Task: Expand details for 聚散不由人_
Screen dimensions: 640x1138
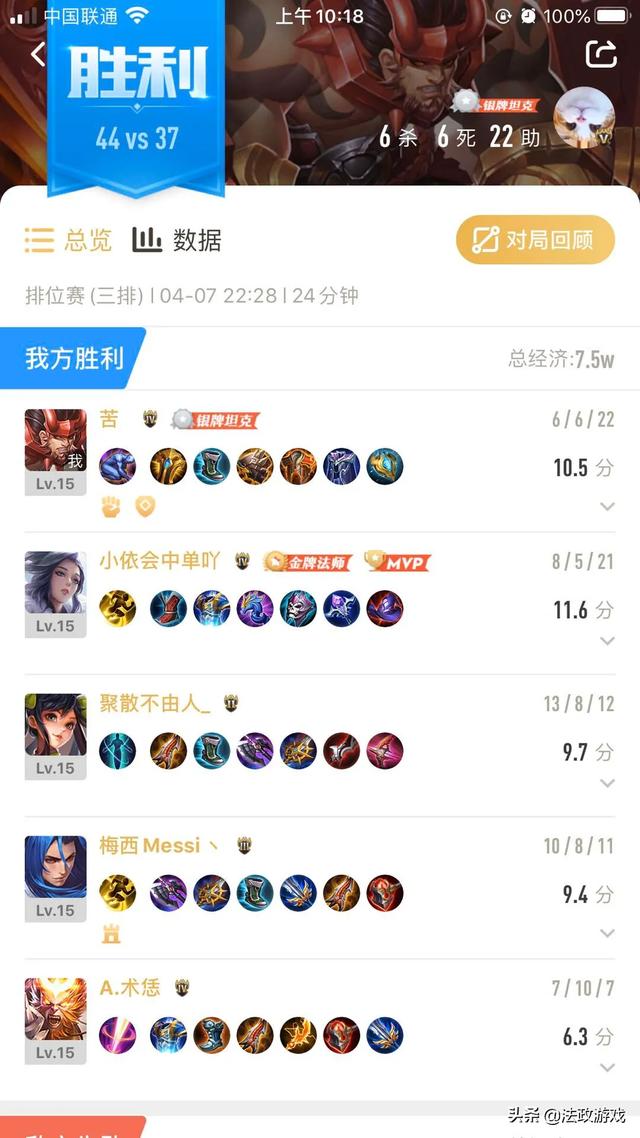Action: 606,783
